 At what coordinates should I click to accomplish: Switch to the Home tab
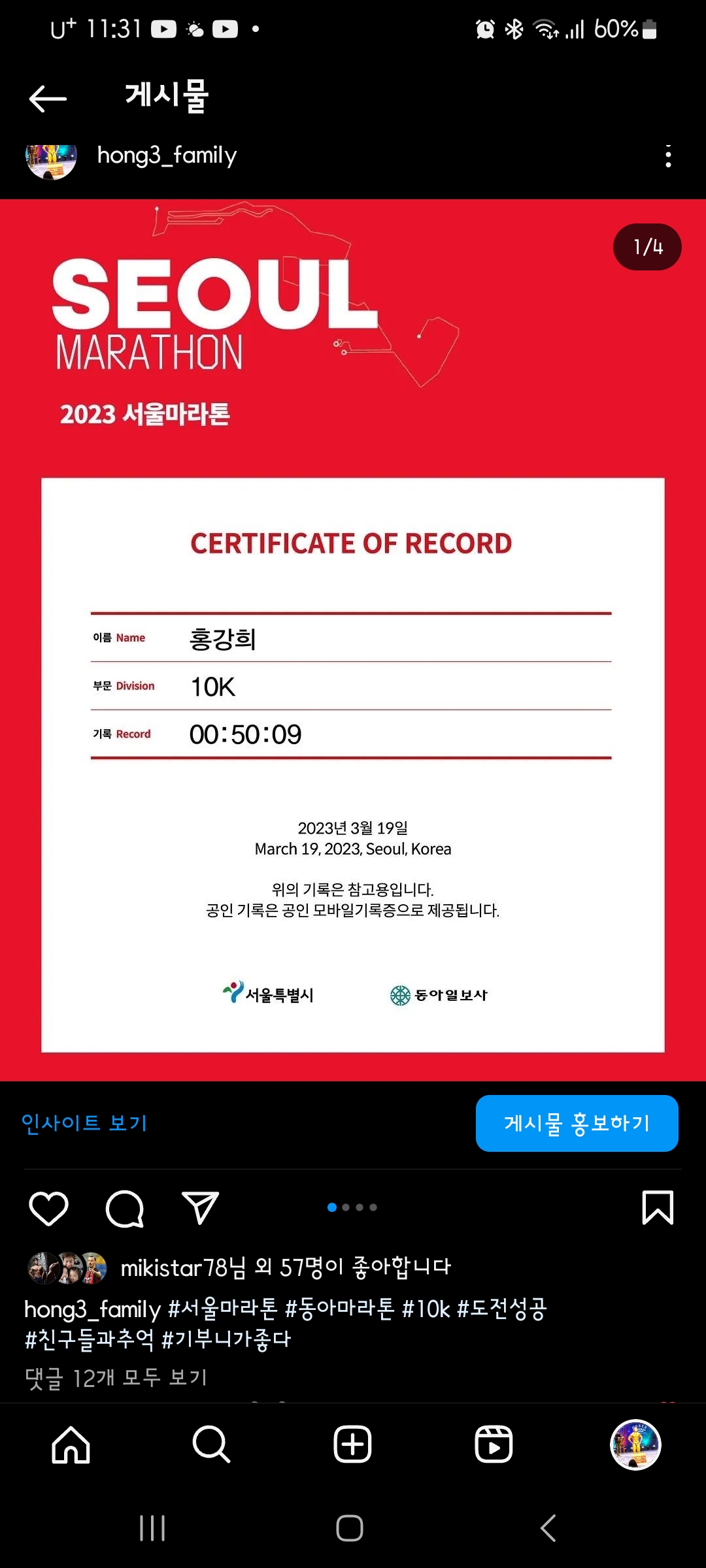click(71, 1445)
